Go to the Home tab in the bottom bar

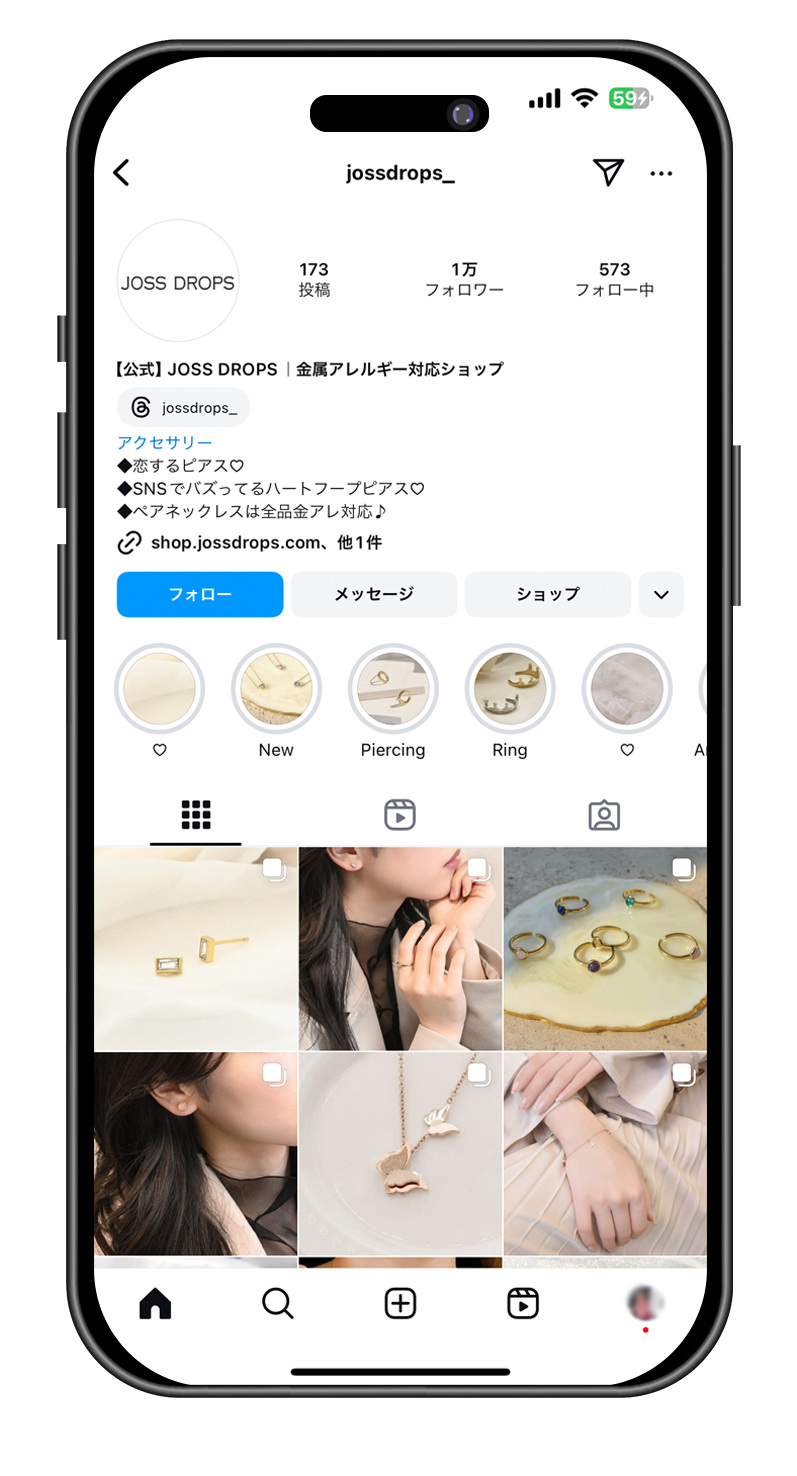pos(155,1303)
